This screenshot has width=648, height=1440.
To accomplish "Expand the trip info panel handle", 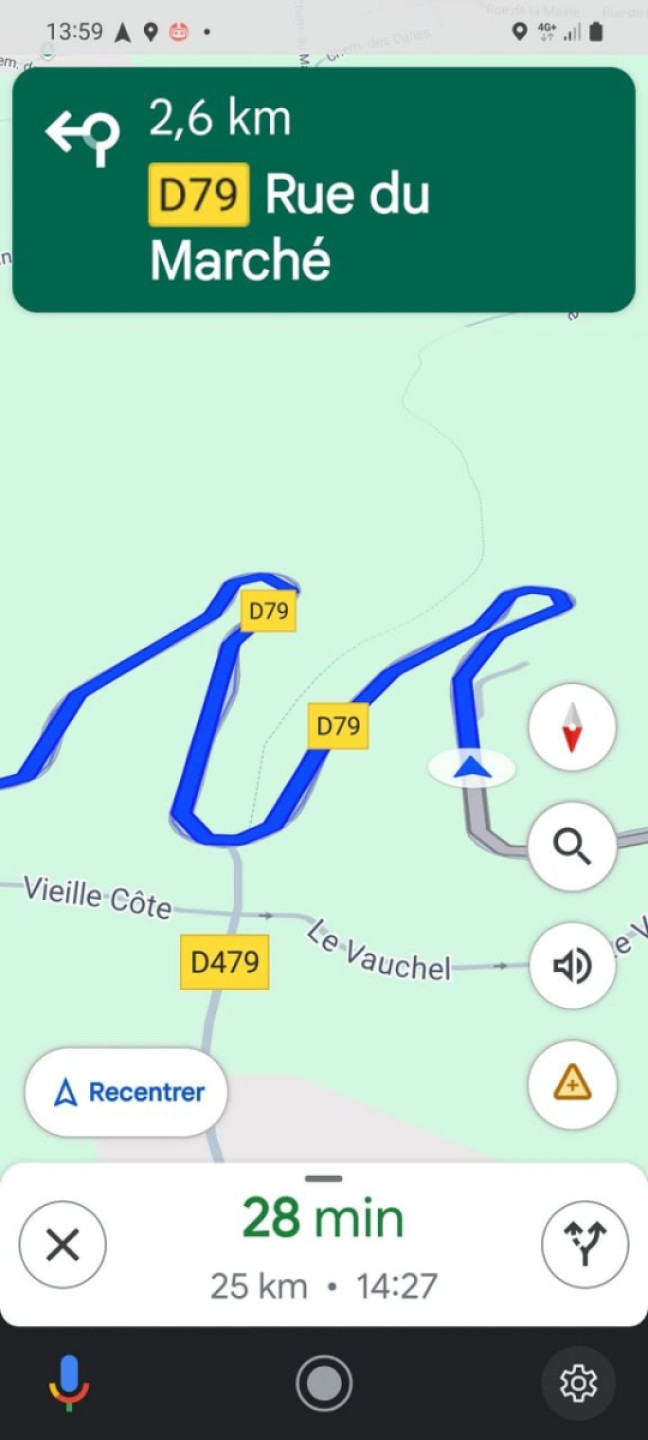I will click(323, 1179).
